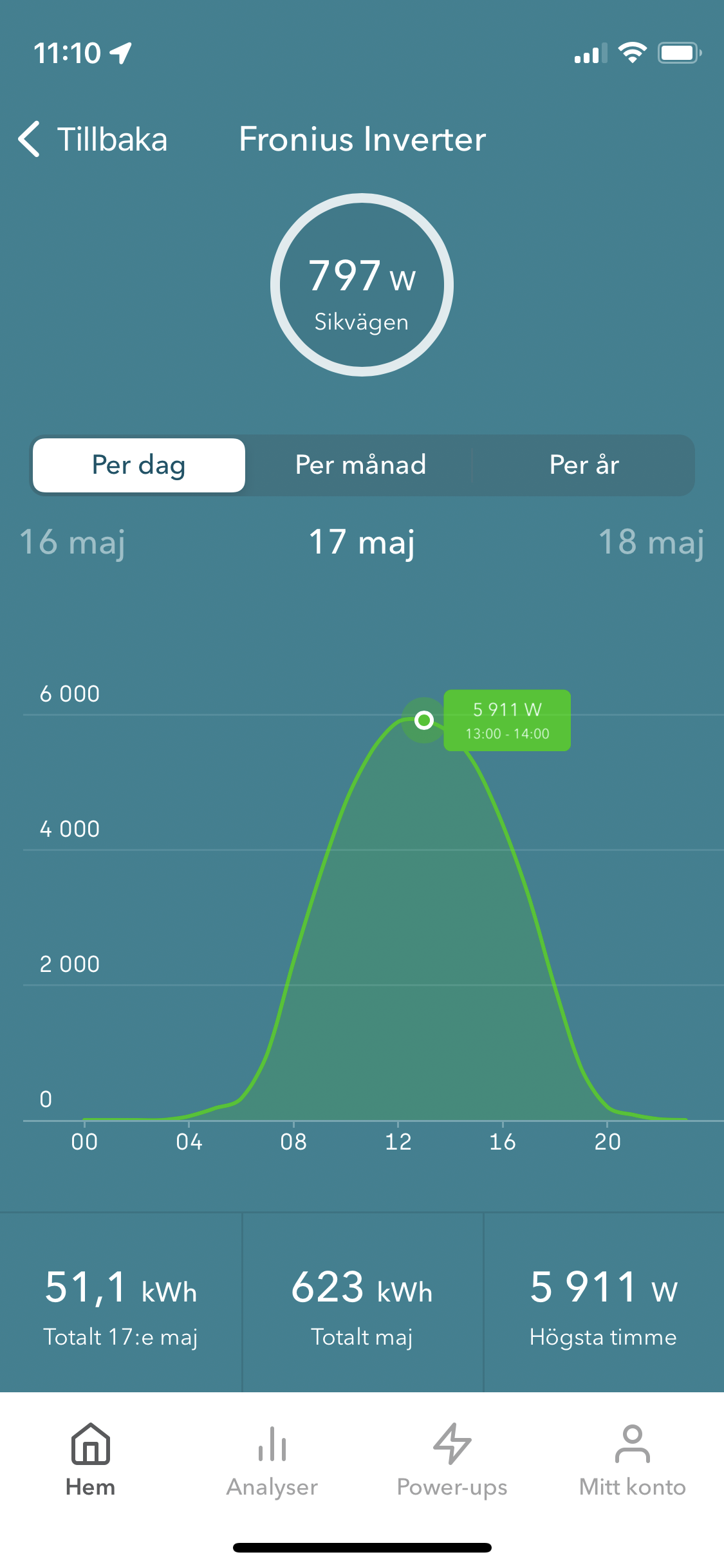Select the Per dag segment

(139, 465)
